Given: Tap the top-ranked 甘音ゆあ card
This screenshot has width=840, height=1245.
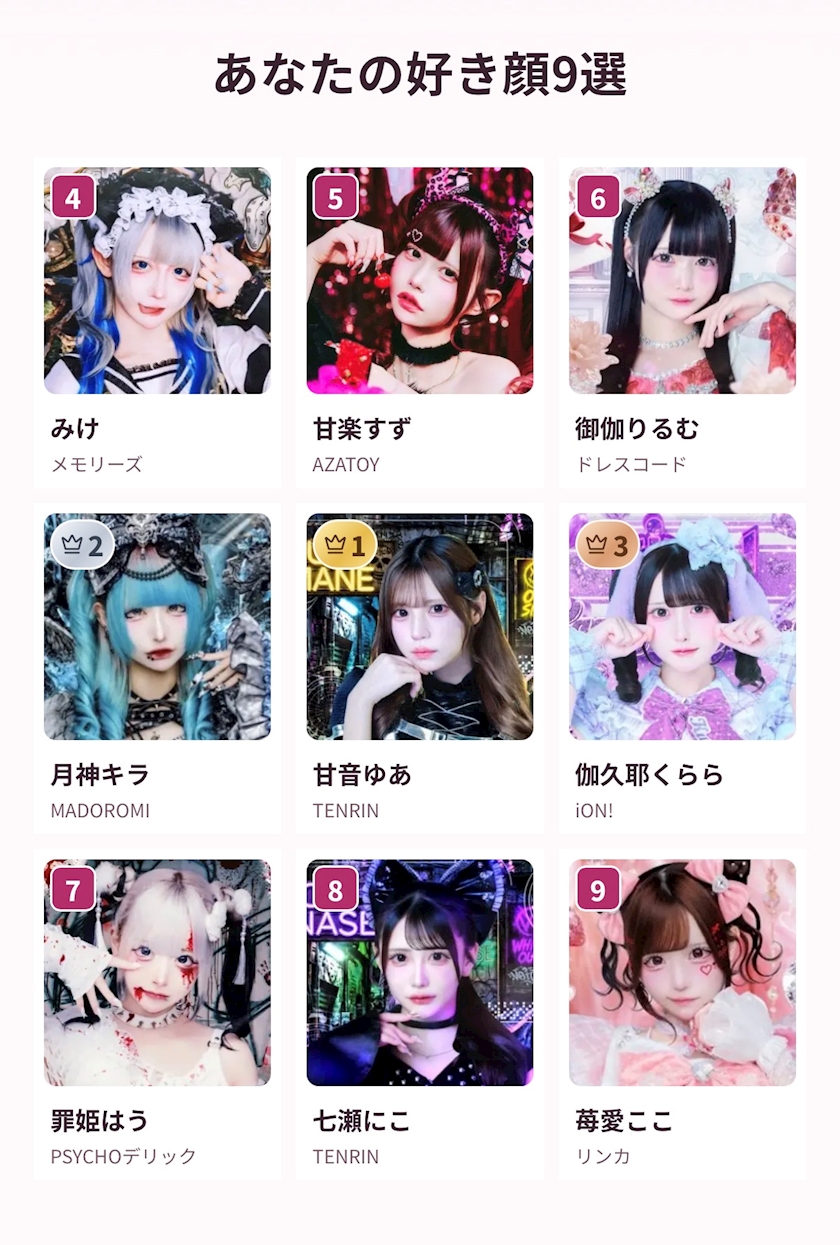Looking at the screenshot, I should (x=420, y=668).
